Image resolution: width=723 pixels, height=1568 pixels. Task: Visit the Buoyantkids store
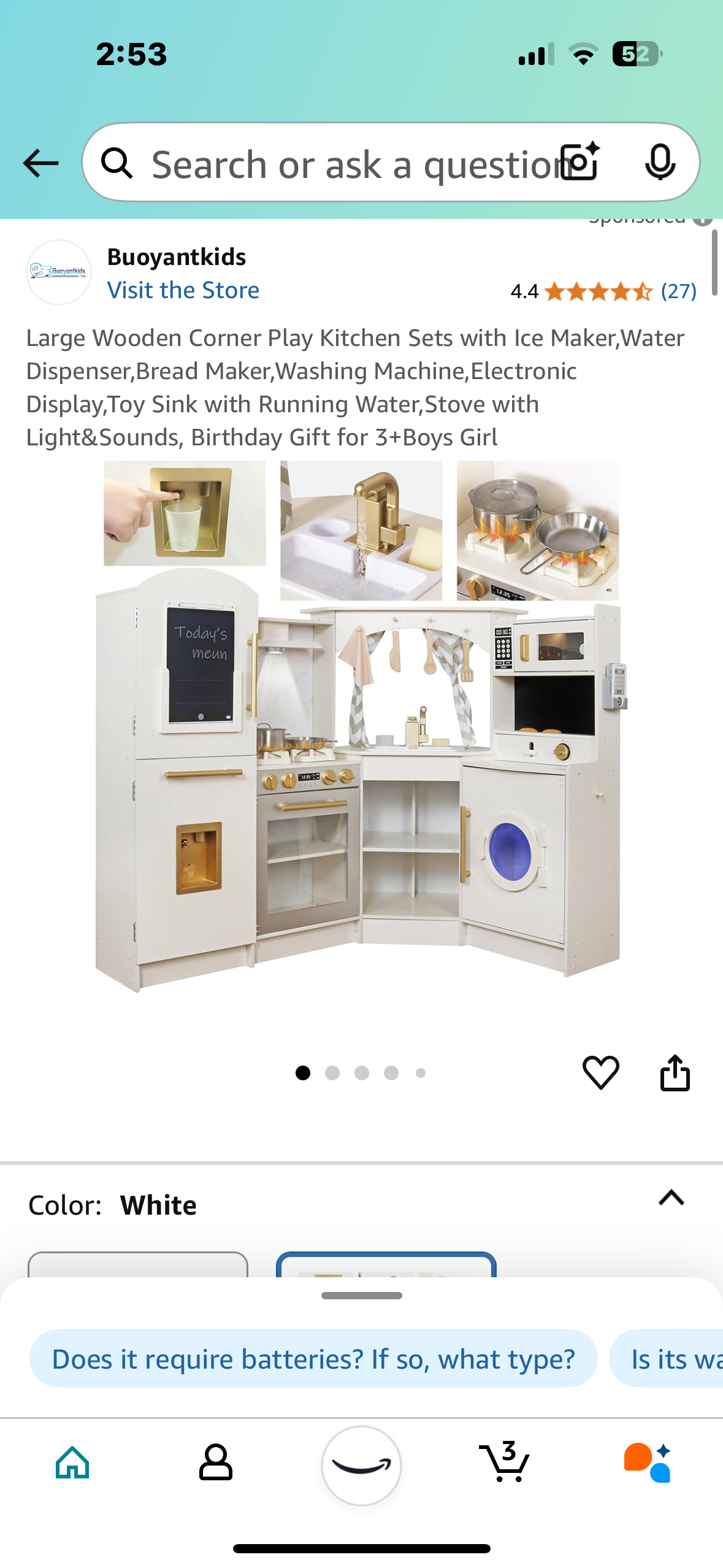[x=183, y=290]
